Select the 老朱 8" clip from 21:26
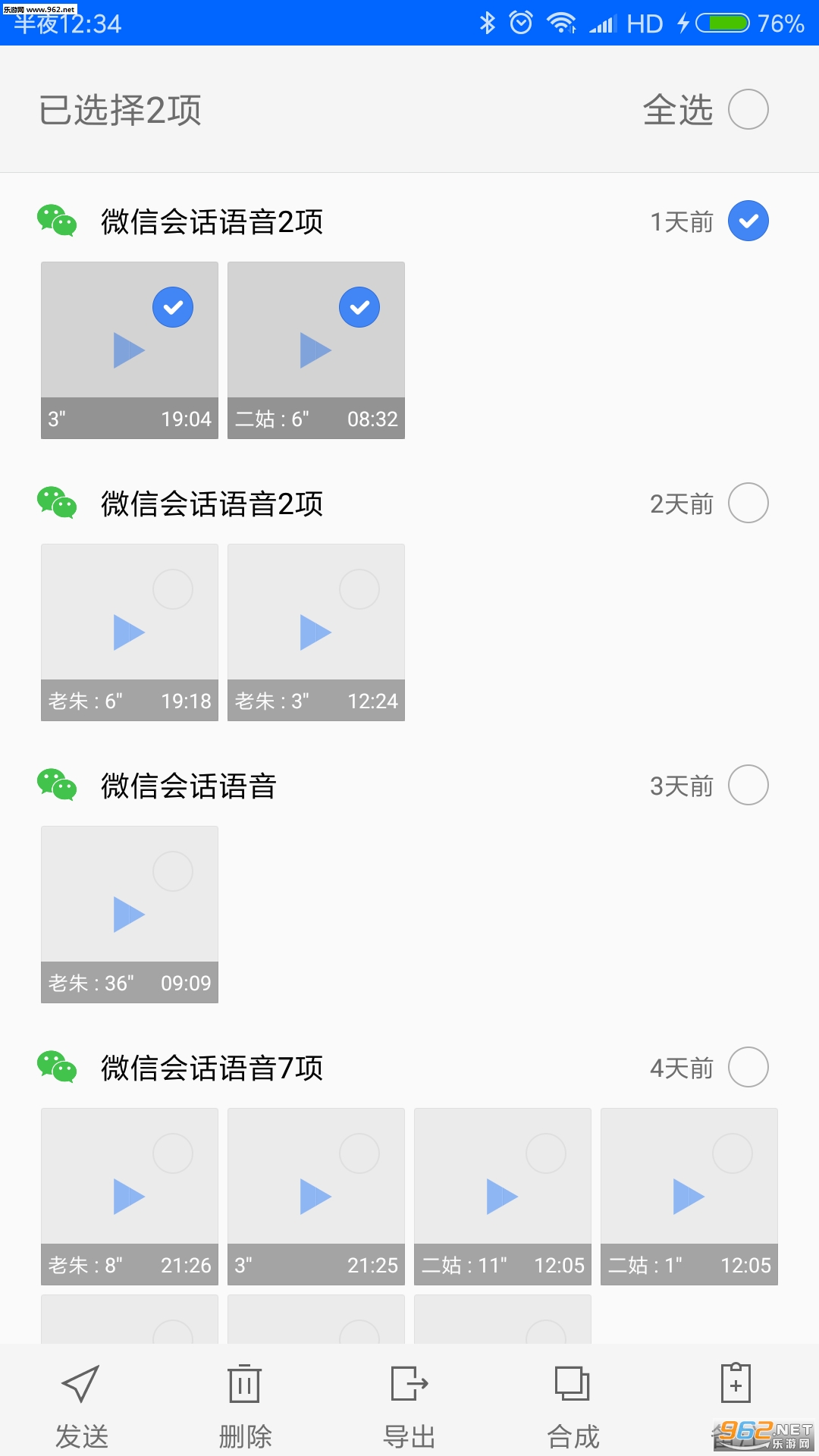This screenshot has width=819, height=1456. 173,1153
